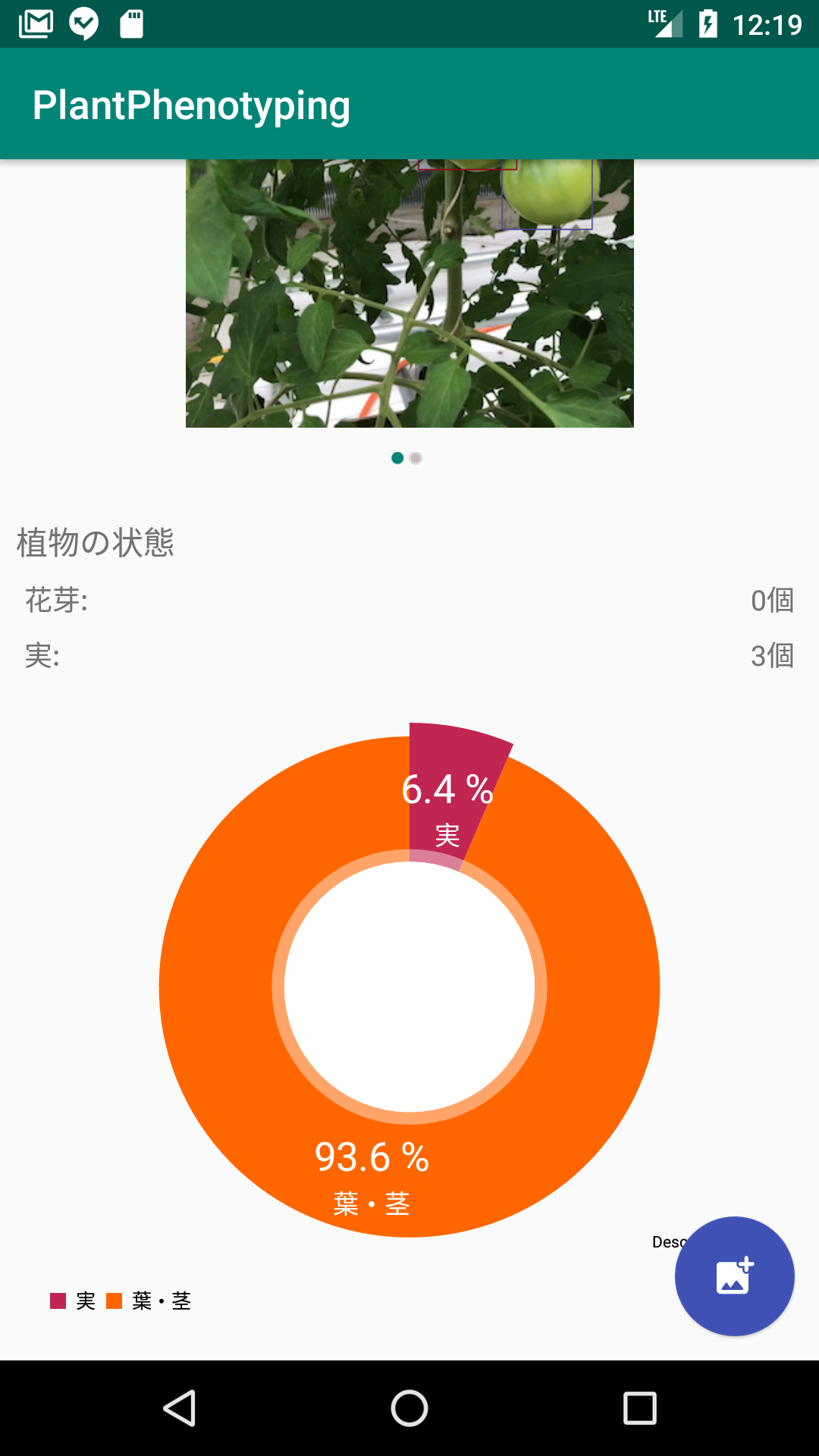Tap the blue add image floating button
The width and height of the screenshot is (819, 1456).
pos(733,1276)
